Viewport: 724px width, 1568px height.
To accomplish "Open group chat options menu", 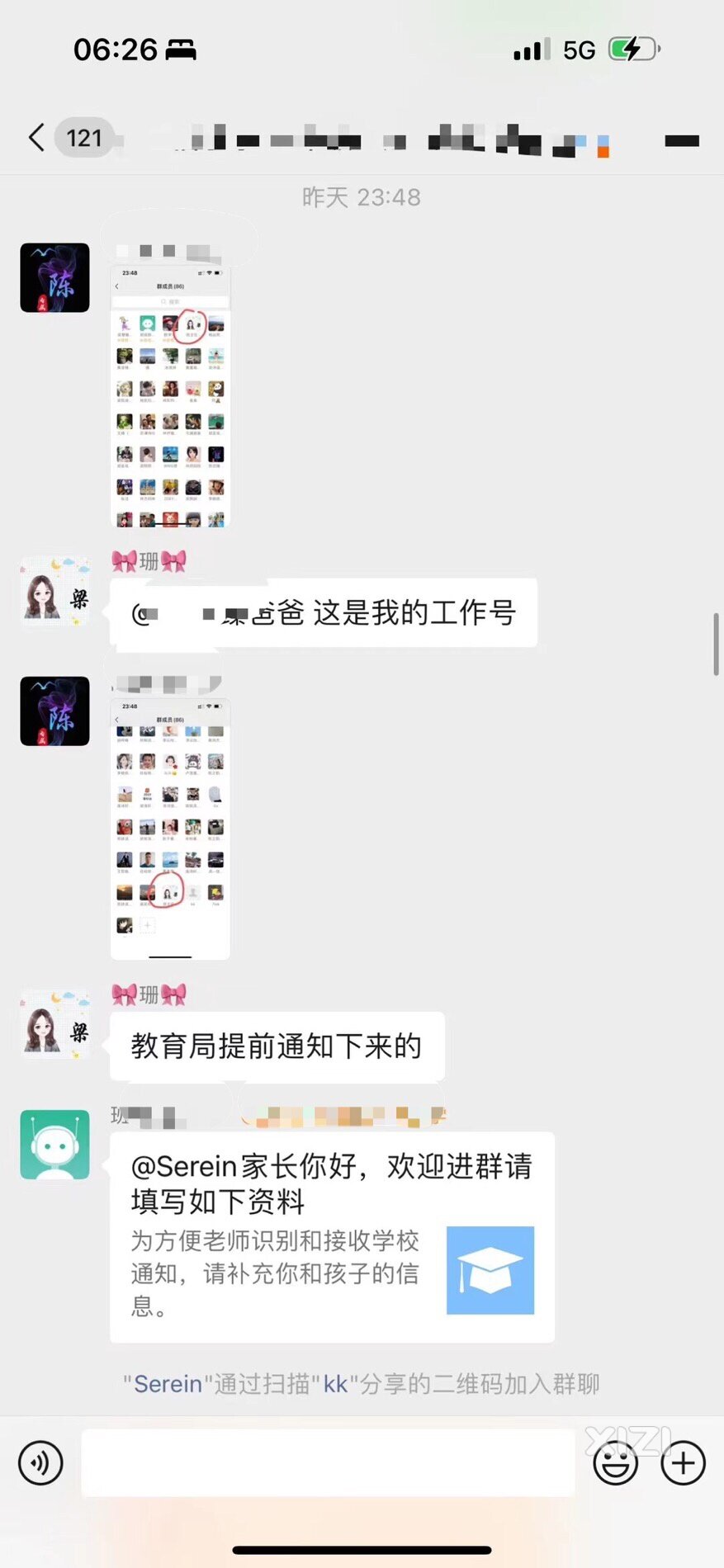I will click(x=681, y=141).
